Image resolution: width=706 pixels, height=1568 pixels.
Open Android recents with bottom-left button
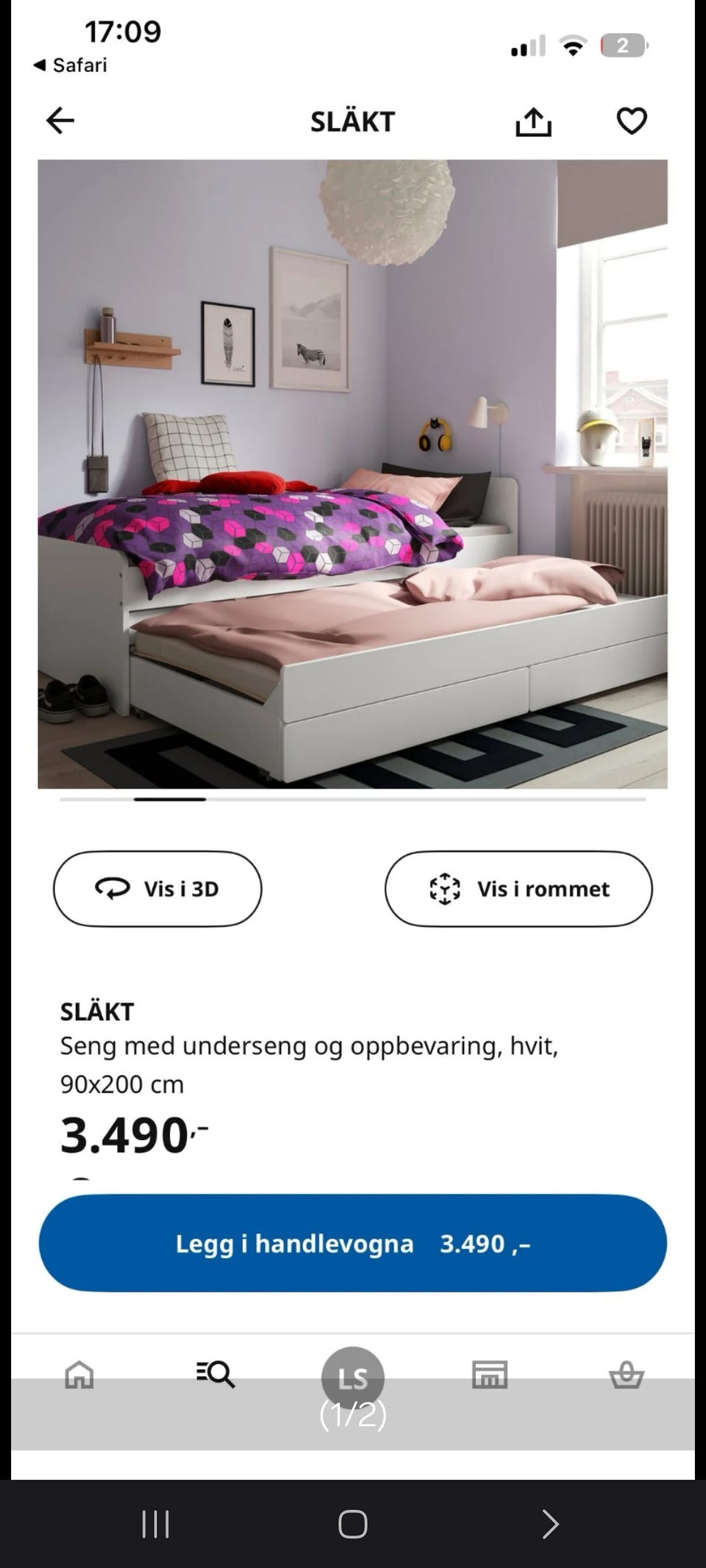click(x=156, y=1525)
